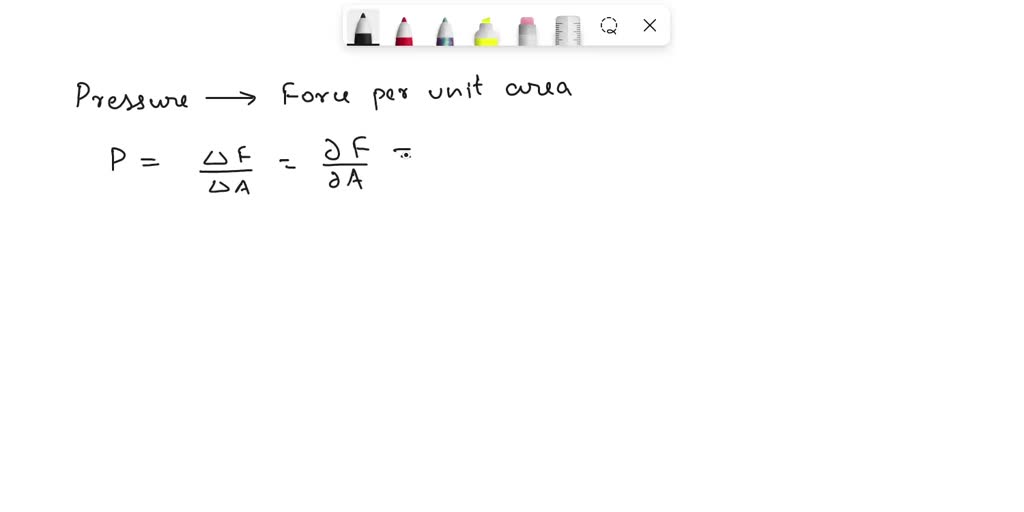This screenshot has height=512, width=1024.
Task: Activate the lasso selection tool
Action: (609, 26)
